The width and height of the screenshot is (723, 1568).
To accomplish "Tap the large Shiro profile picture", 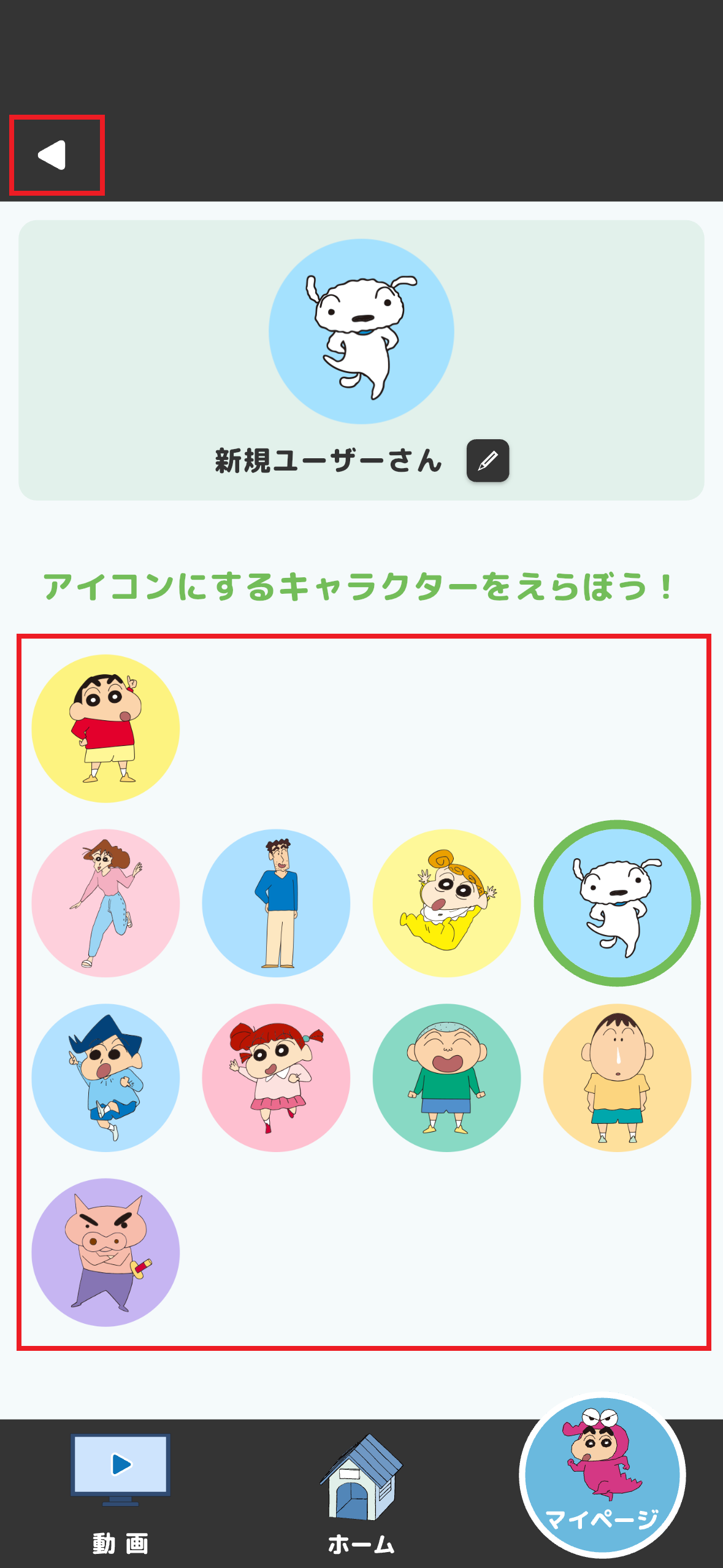I will (x=361, y=329).
